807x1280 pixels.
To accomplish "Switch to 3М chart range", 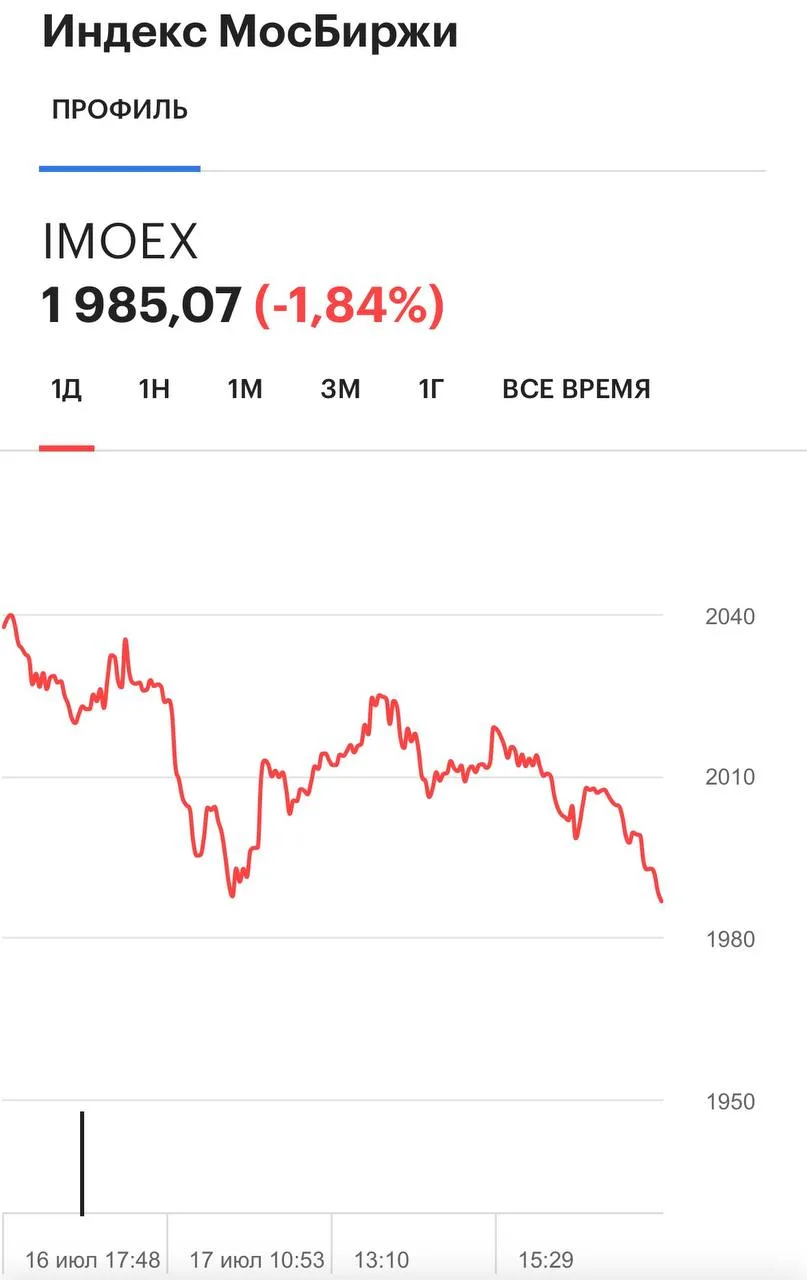I will coord(340,389).
